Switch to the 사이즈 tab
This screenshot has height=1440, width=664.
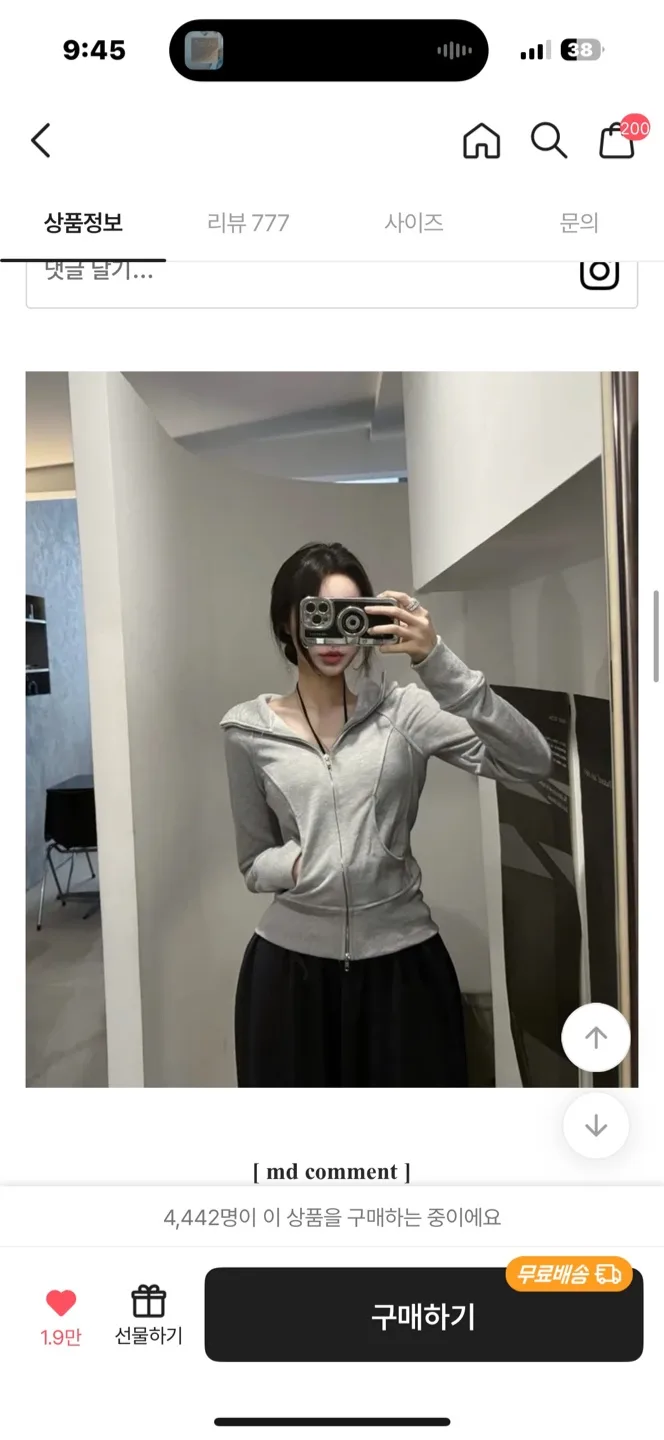click(x=414, y=223)
